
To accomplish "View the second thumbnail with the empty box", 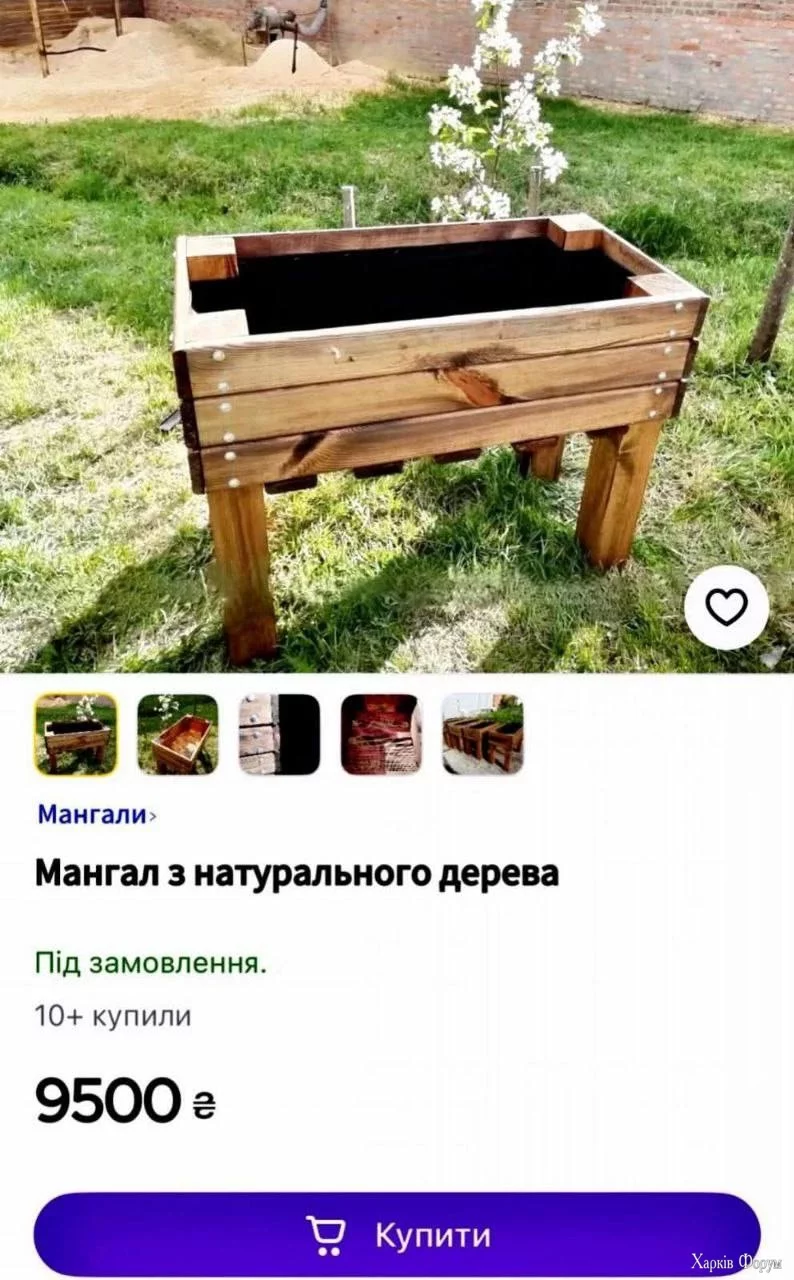I will coord(178,734).
